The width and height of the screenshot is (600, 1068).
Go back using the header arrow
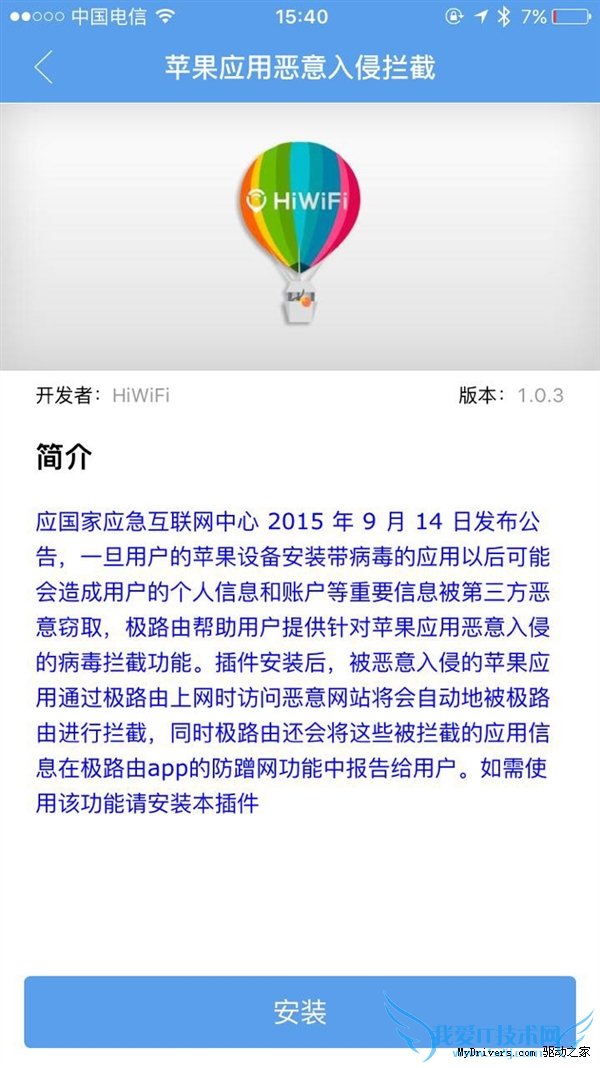click(x=43, y=68)
